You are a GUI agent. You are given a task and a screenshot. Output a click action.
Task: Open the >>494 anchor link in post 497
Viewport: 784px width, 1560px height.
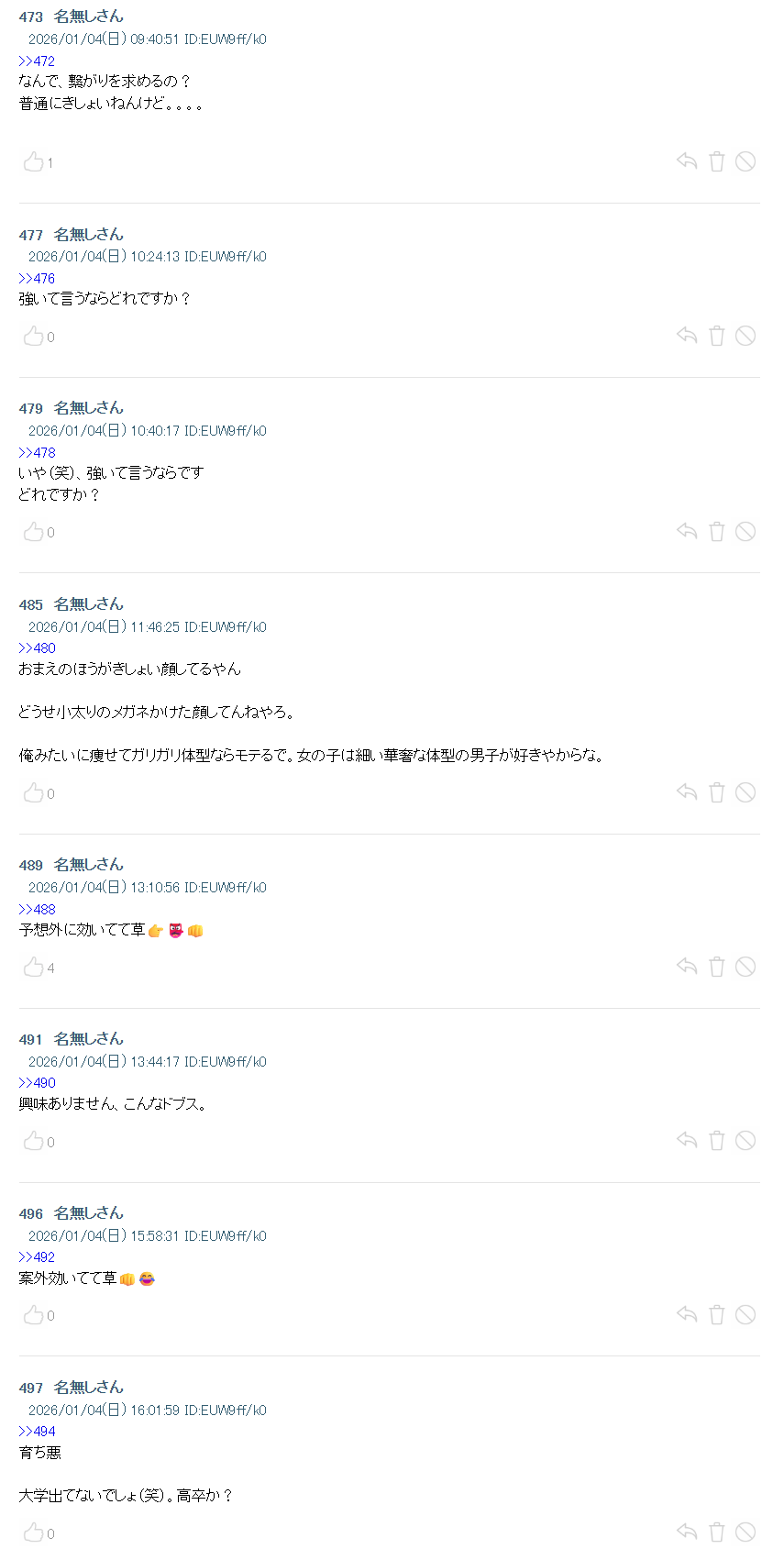[36, 1431]
